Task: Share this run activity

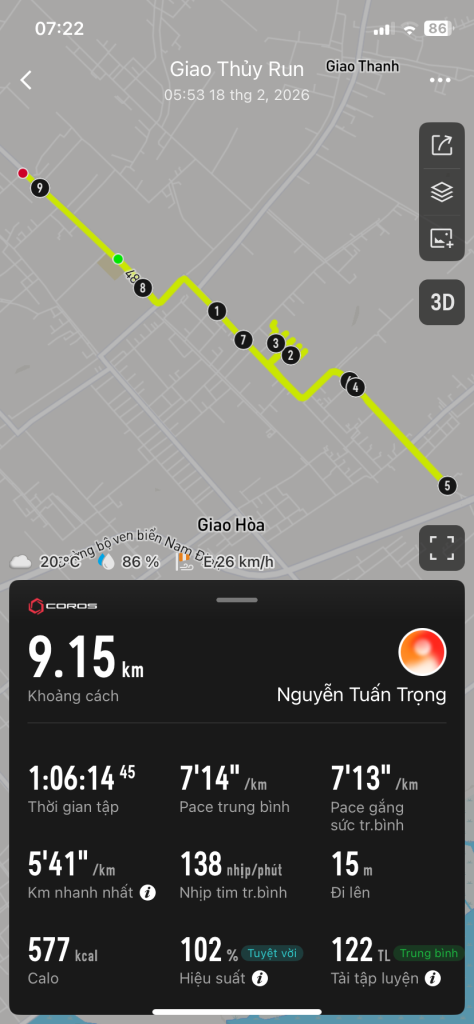Action: [442, 145]
